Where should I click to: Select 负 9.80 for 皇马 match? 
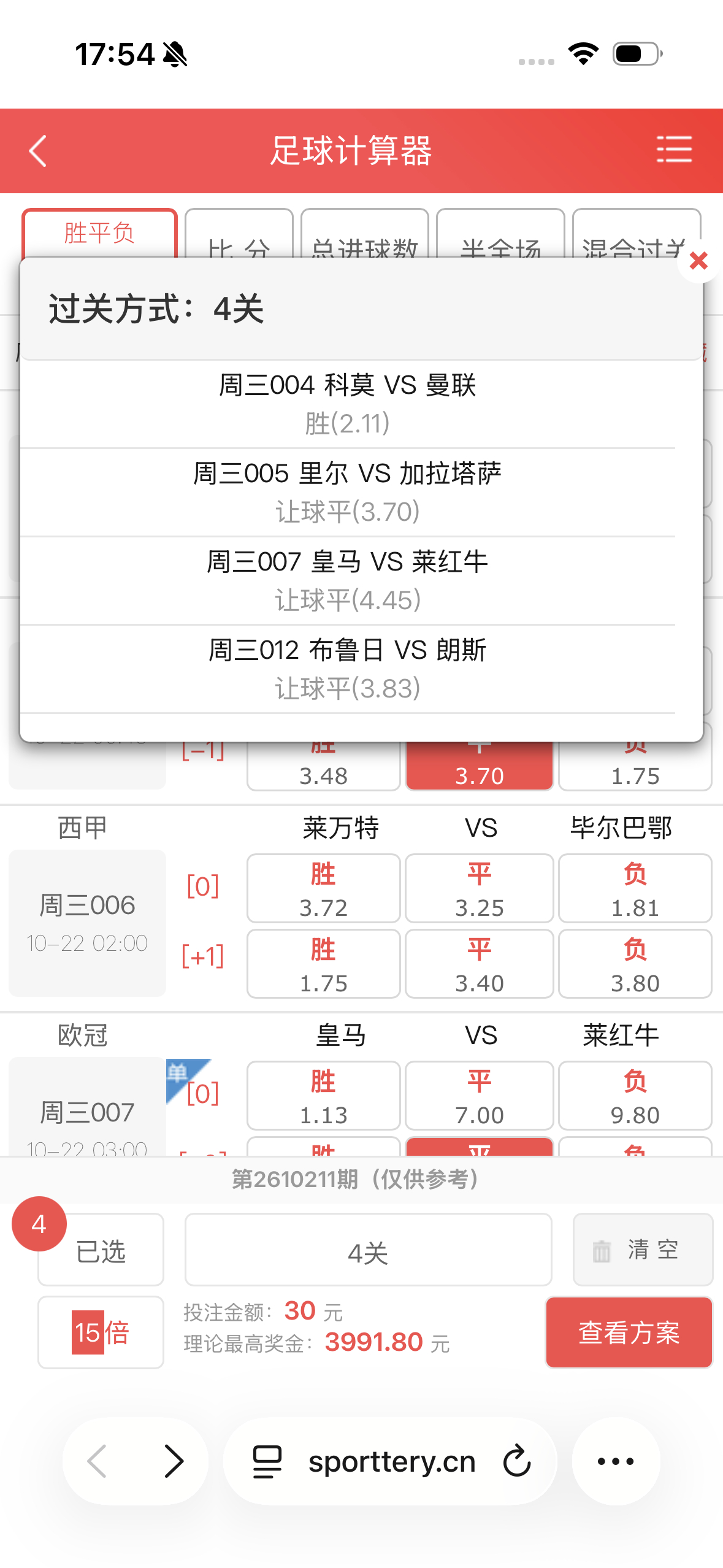(635, 1096)
